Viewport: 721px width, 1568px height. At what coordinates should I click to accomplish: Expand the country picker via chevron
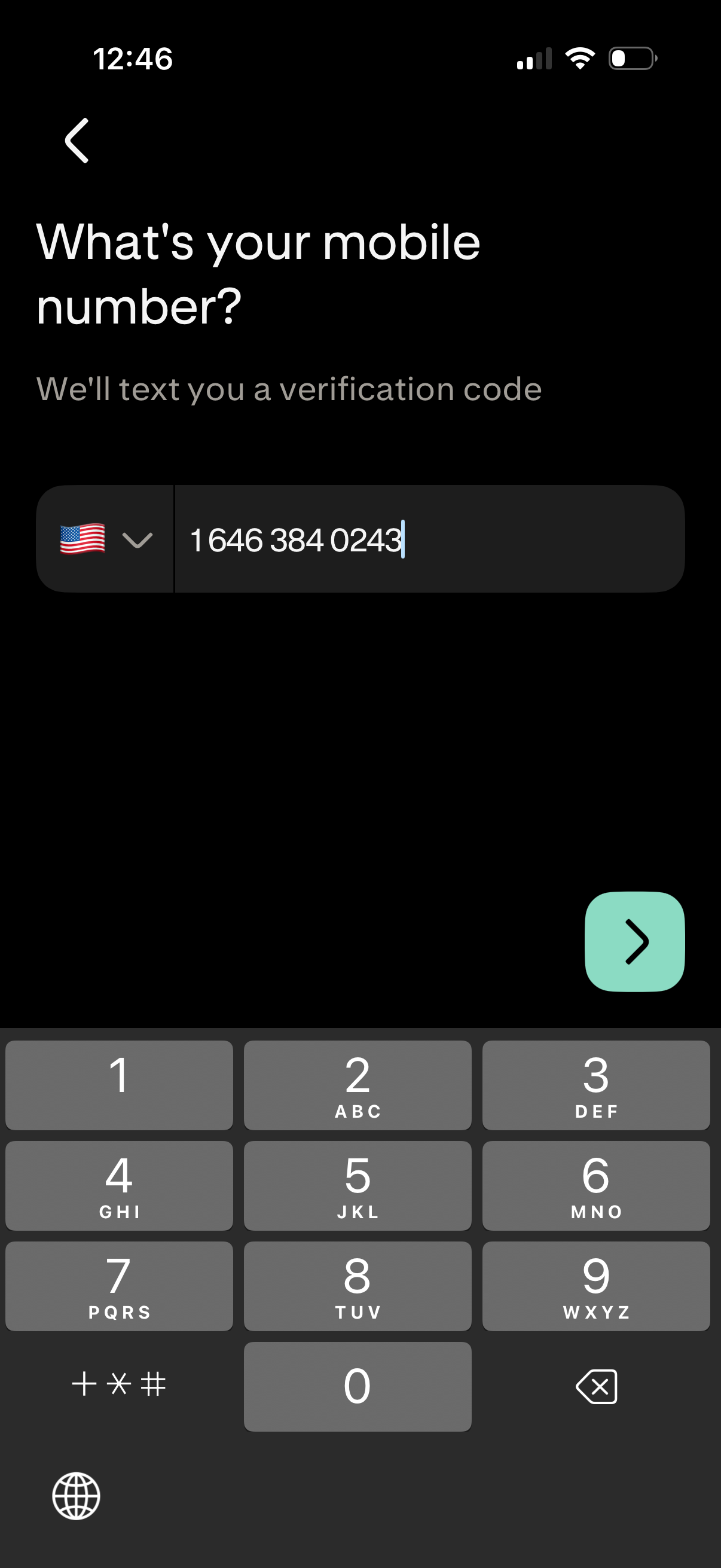click(x=137, y=541)
